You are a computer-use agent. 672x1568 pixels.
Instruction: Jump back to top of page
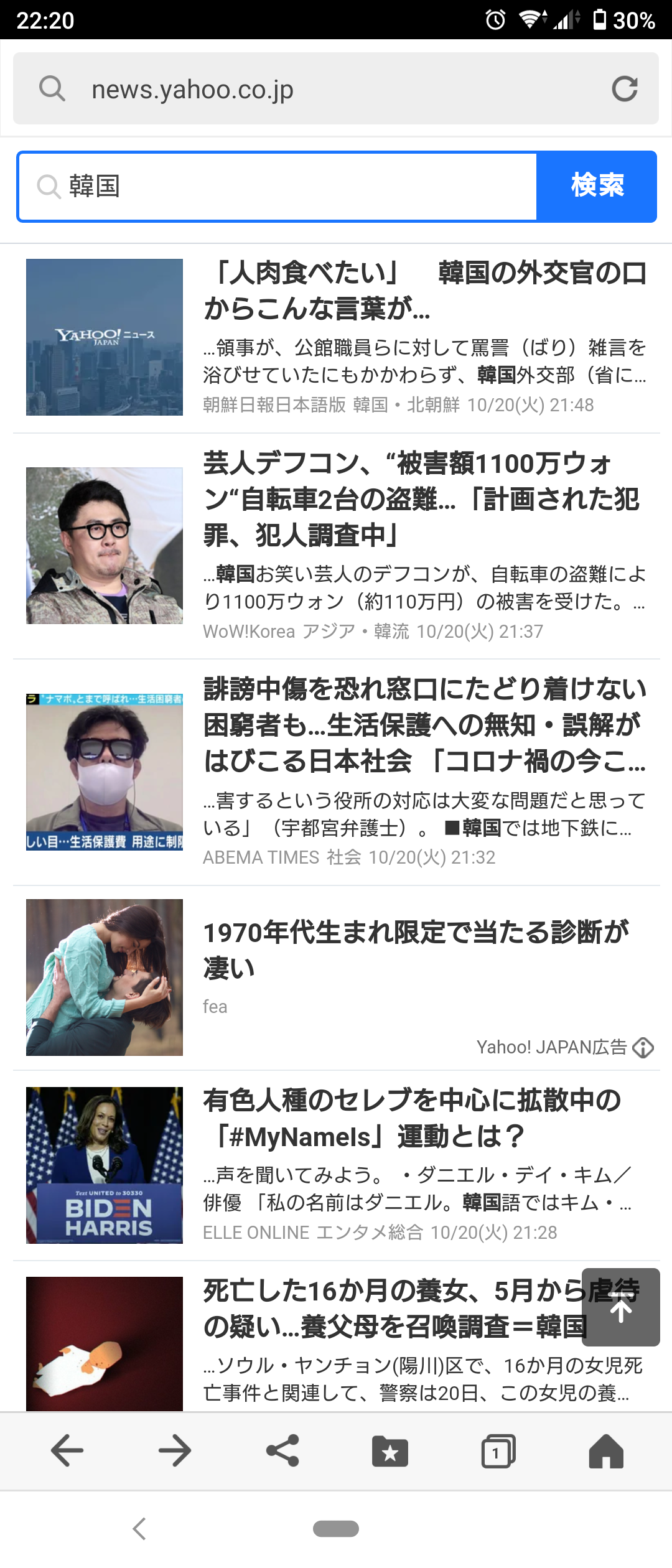[x=620, y=1307]
